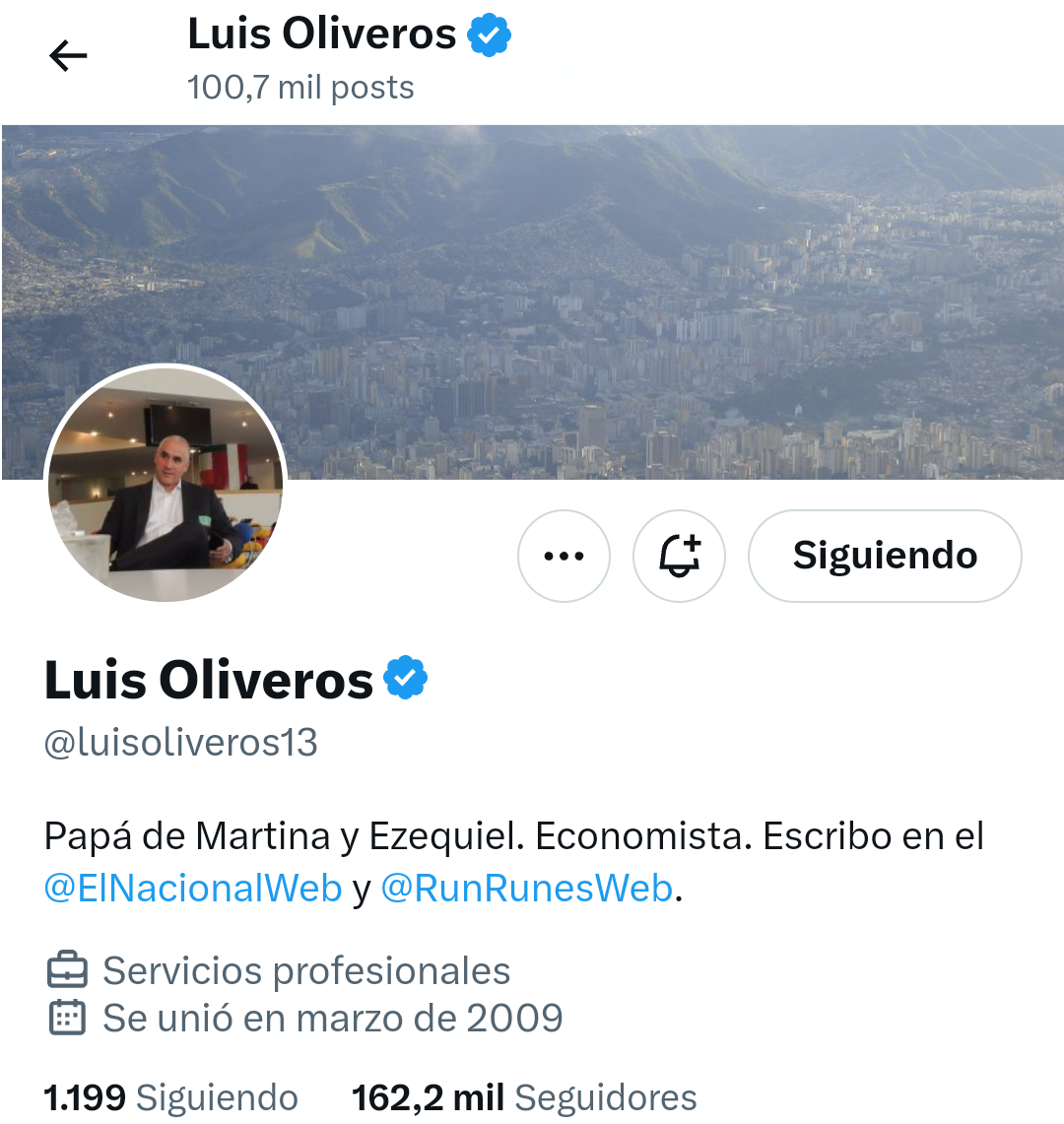Open the three-dot more options menu
The image size is (1064, 1124).
point(564,556)
